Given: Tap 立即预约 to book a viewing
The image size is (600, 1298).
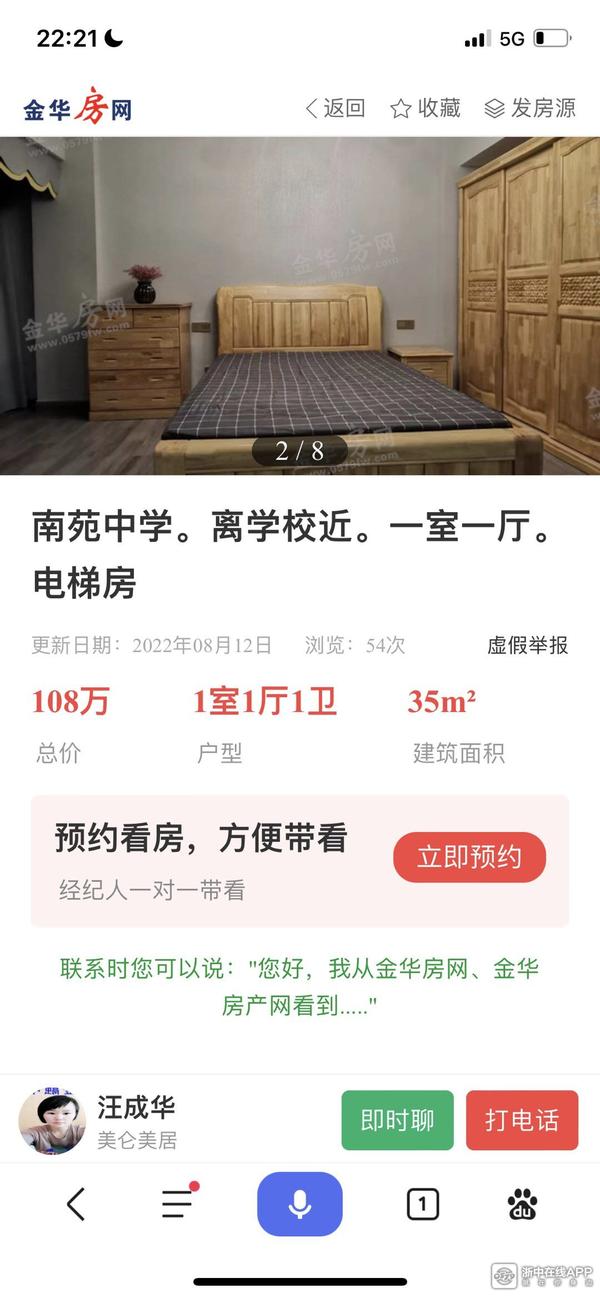Looking at the screenshot, I should click(469, 857).
